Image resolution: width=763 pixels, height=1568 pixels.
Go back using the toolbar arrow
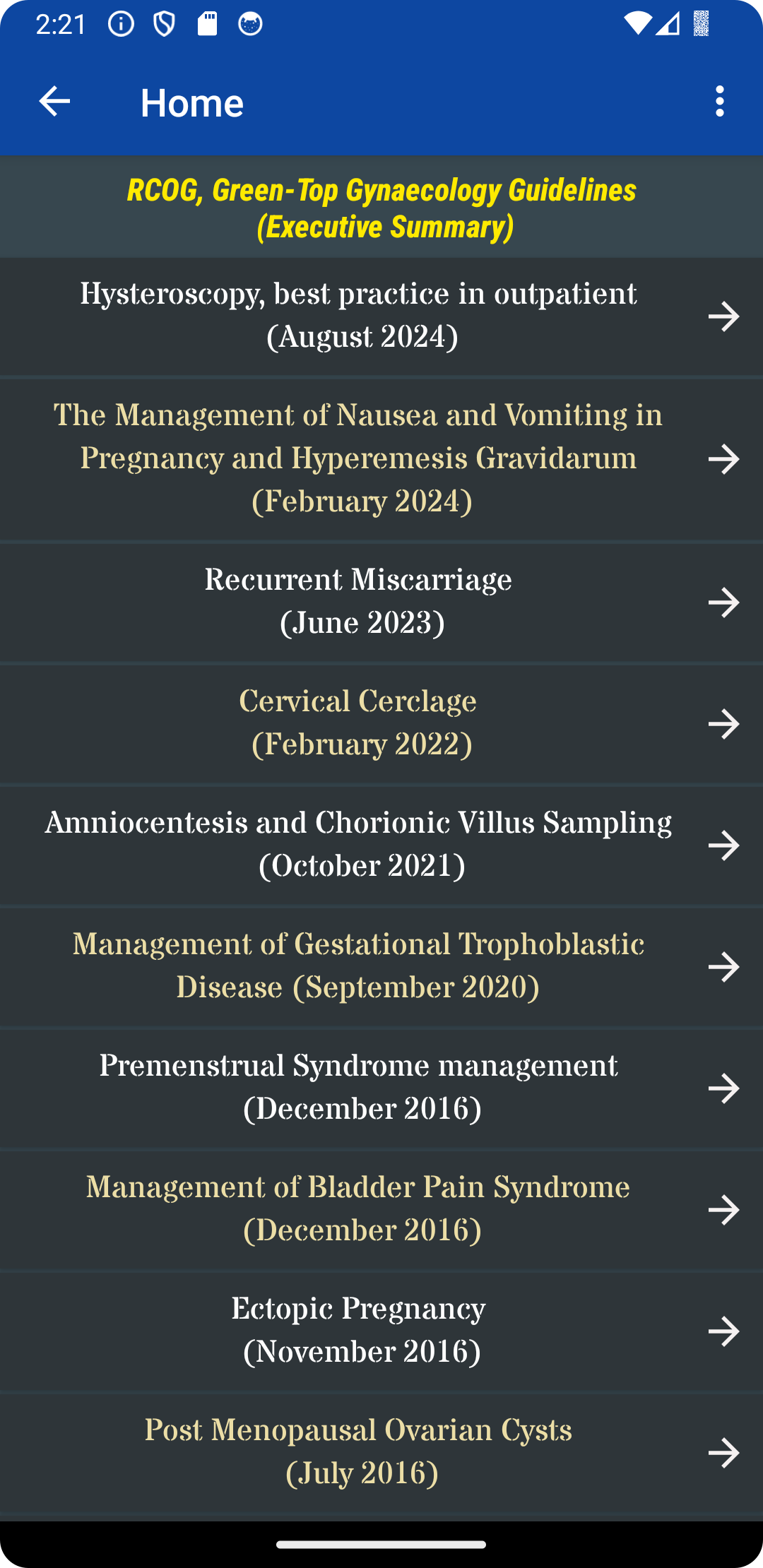(54, 102)
